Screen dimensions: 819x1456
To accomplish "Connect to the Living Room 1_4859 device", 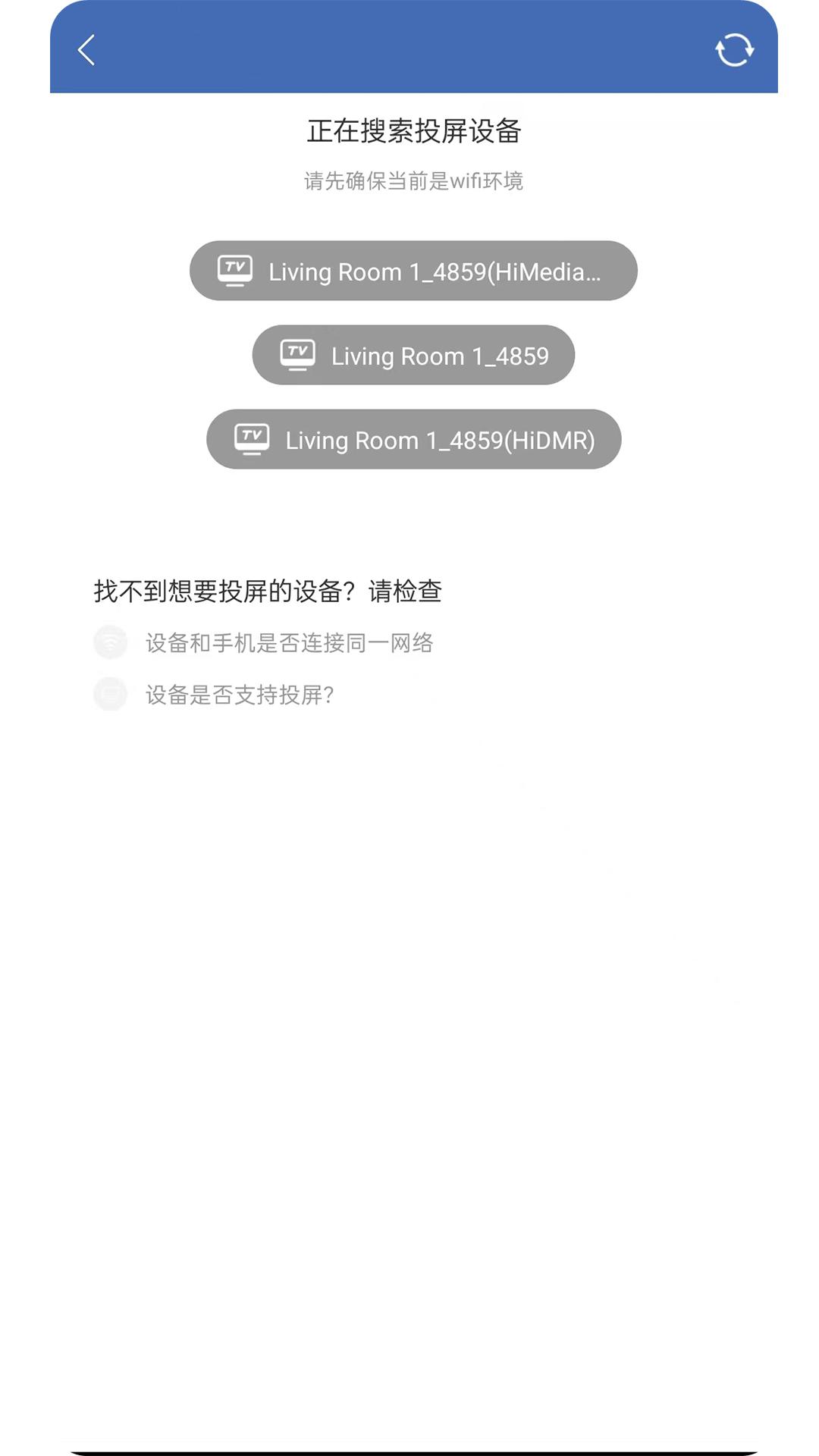I will (x=413, y=354).
